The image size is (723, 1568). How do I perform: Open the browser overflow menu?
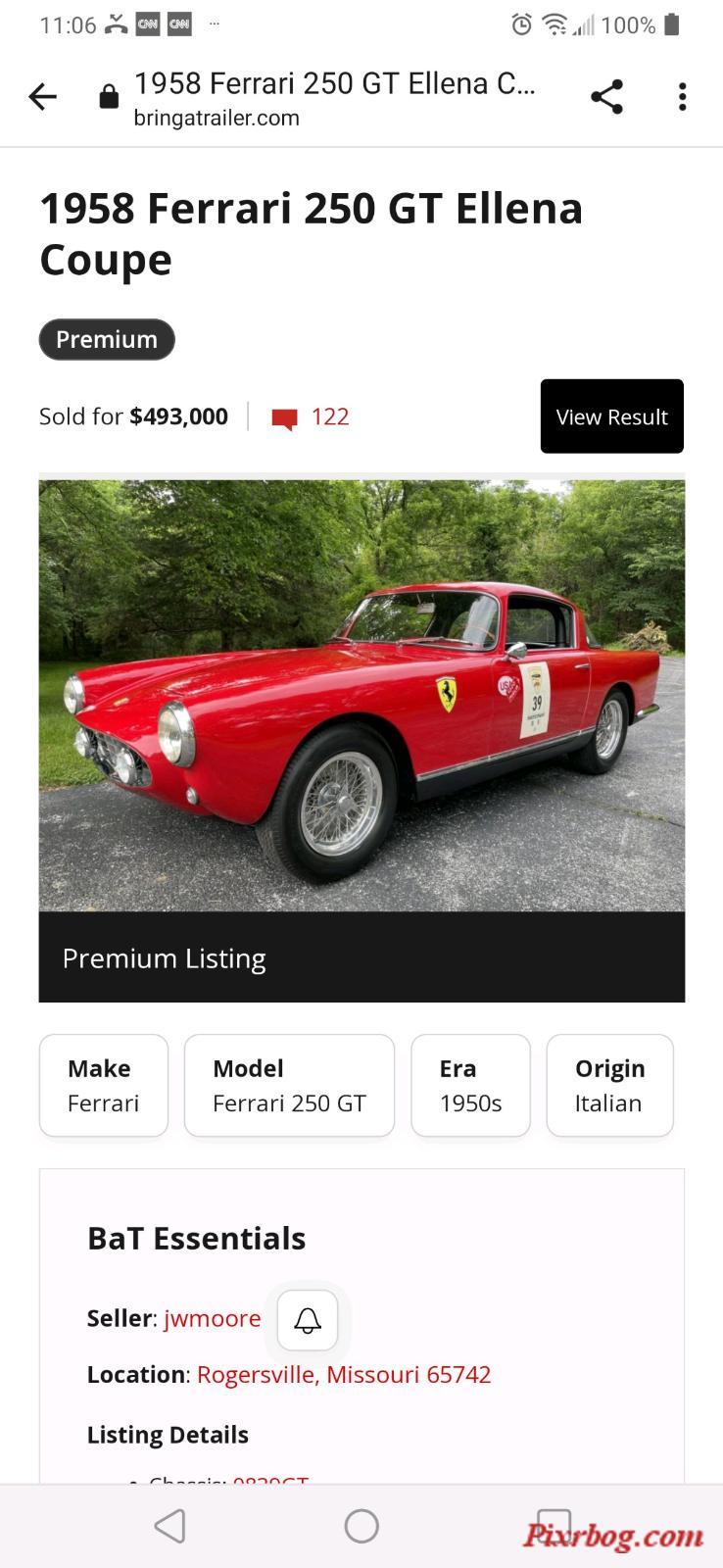pyautogui.click(x=683, y=96)
